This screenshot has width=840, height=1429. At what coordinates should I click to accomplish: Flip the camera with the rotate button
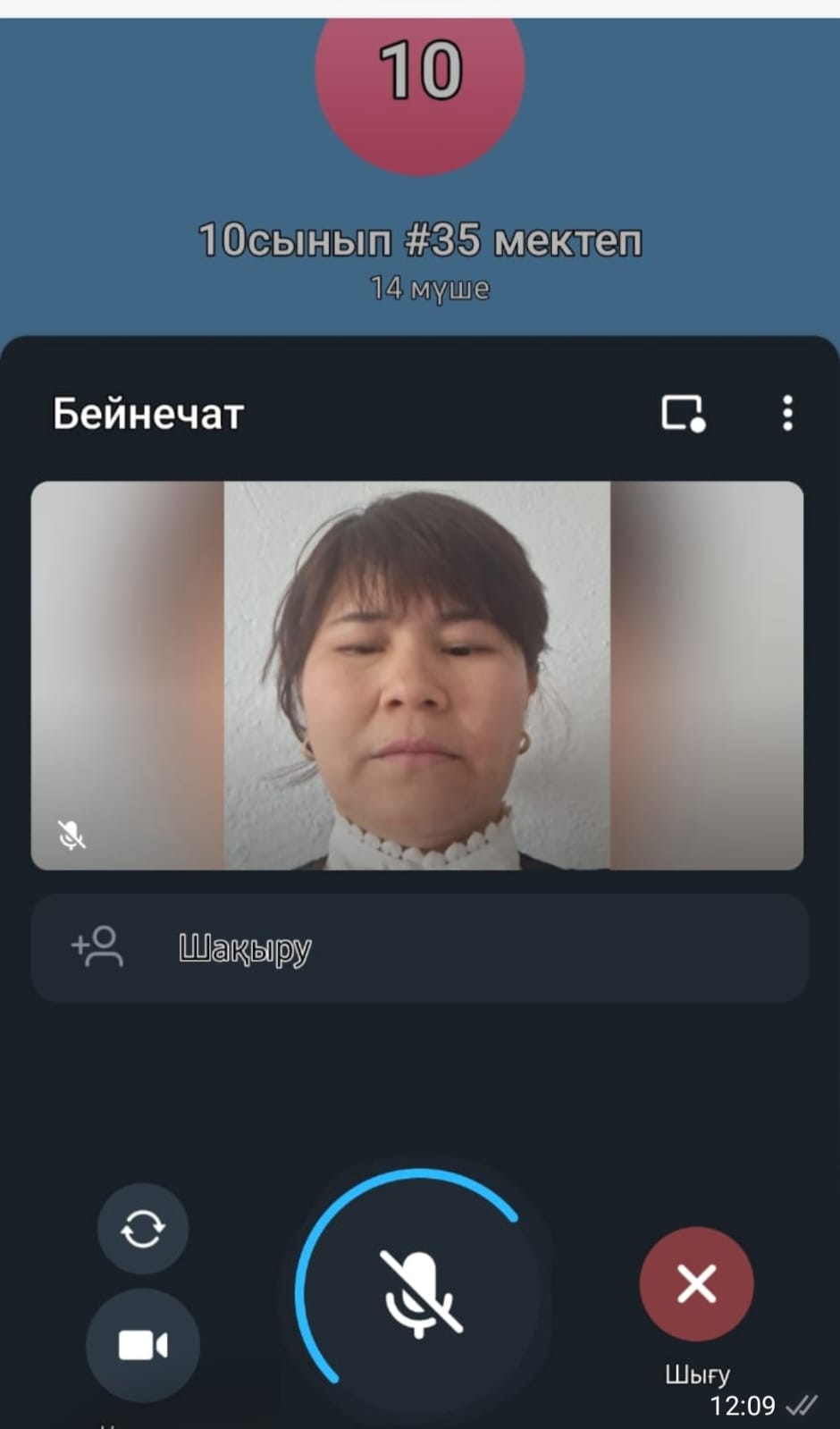143,1229
